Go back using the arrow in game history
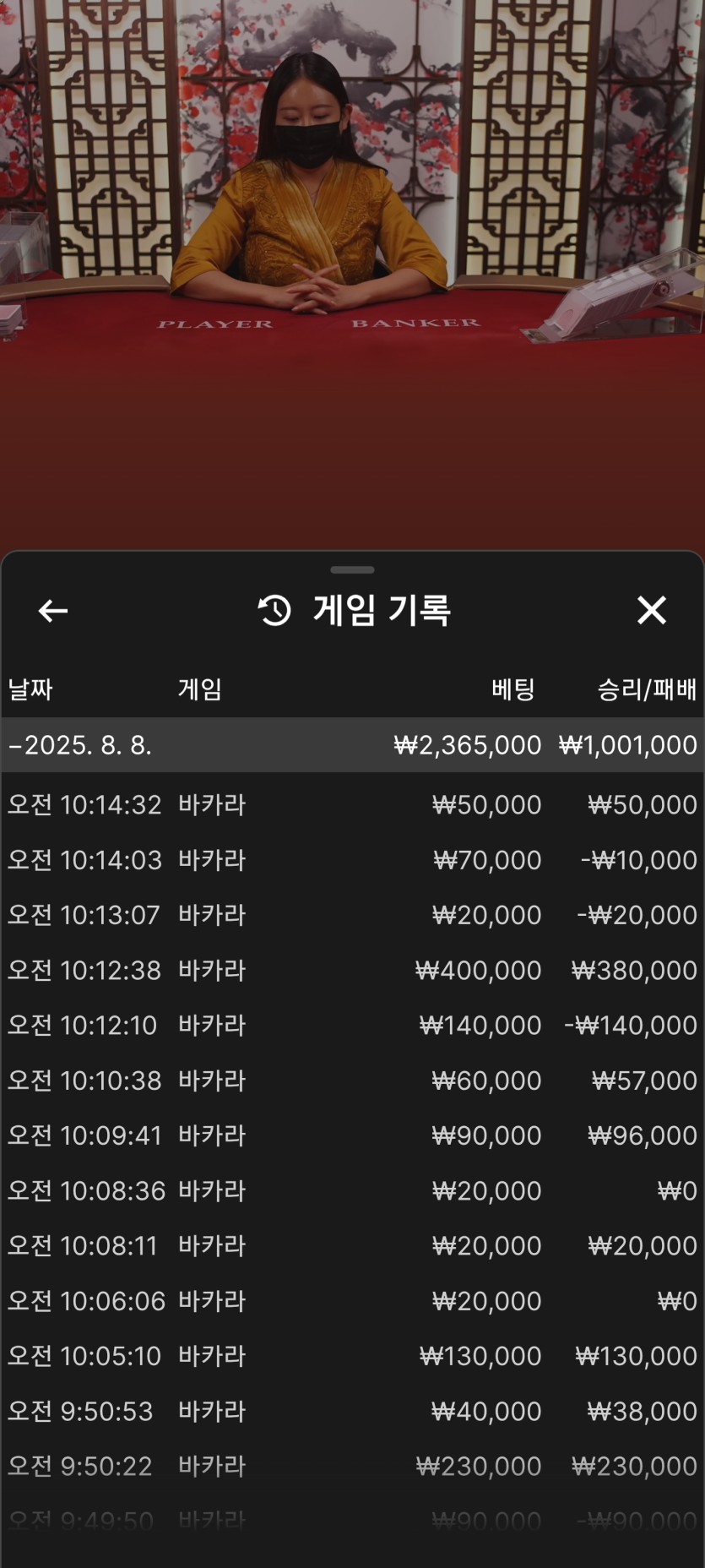The width and height of the screenshot is (705, 1568). click(53, 610)
